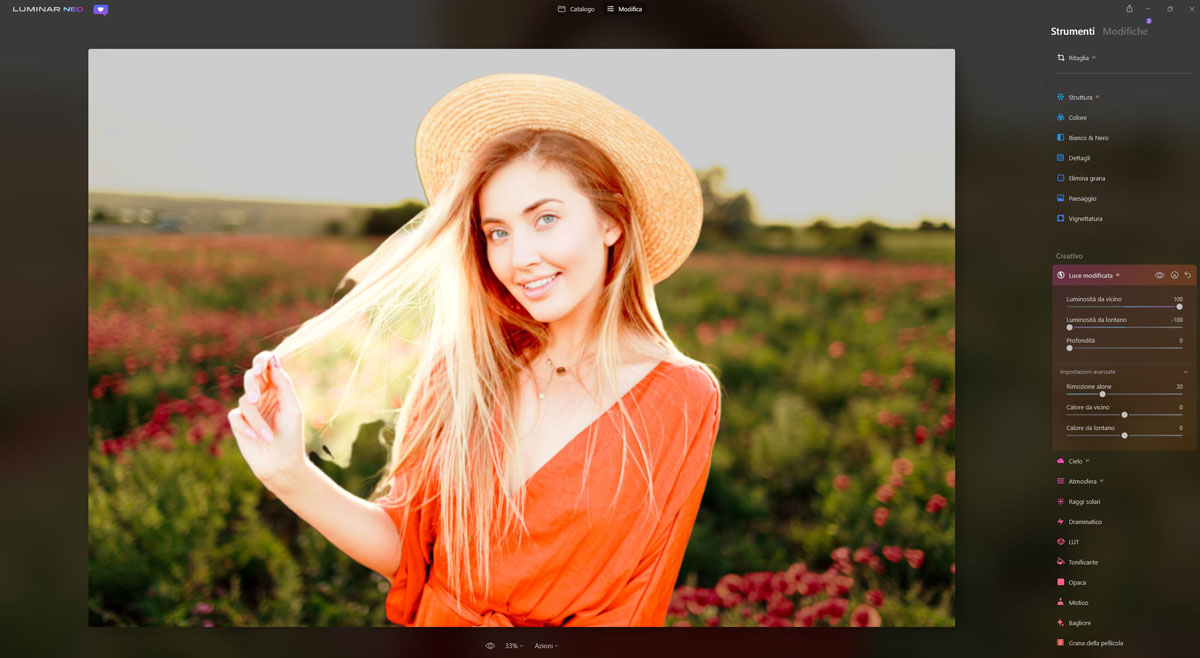Toggle visibility of Luce modificata effect
This screenshot has width=1200, height=658.
point(1159,275)
